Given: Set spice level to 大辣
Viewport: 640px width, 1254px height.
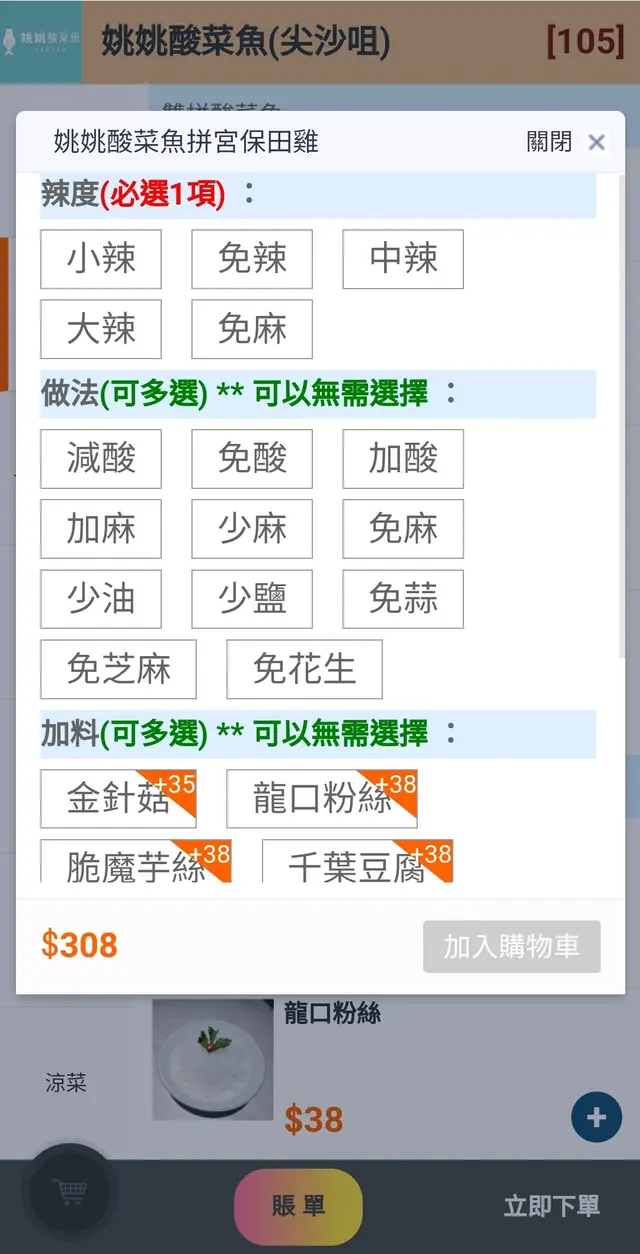Looking at the screenshot, I should coord(101,329).
